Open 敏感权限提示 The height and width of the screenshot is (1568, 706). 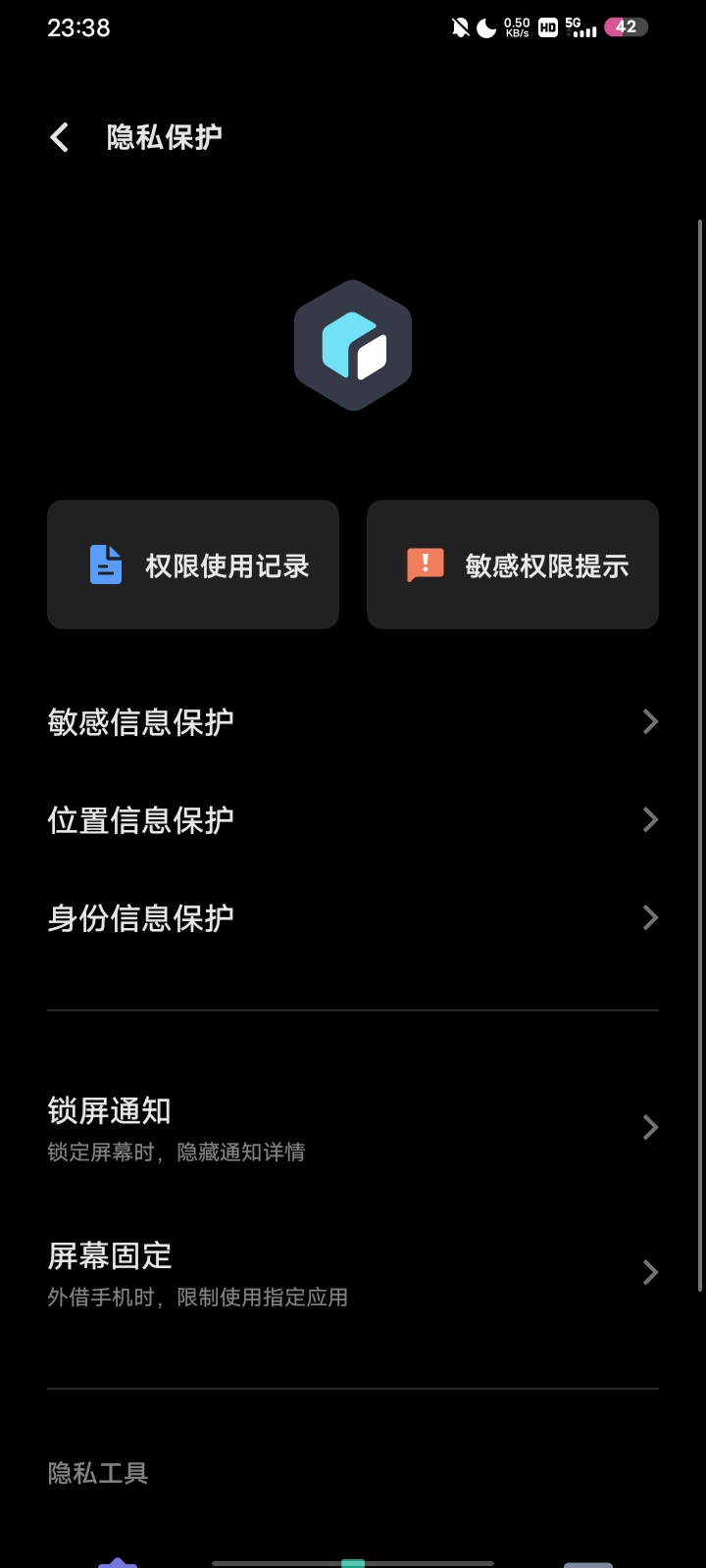point(513,564)
